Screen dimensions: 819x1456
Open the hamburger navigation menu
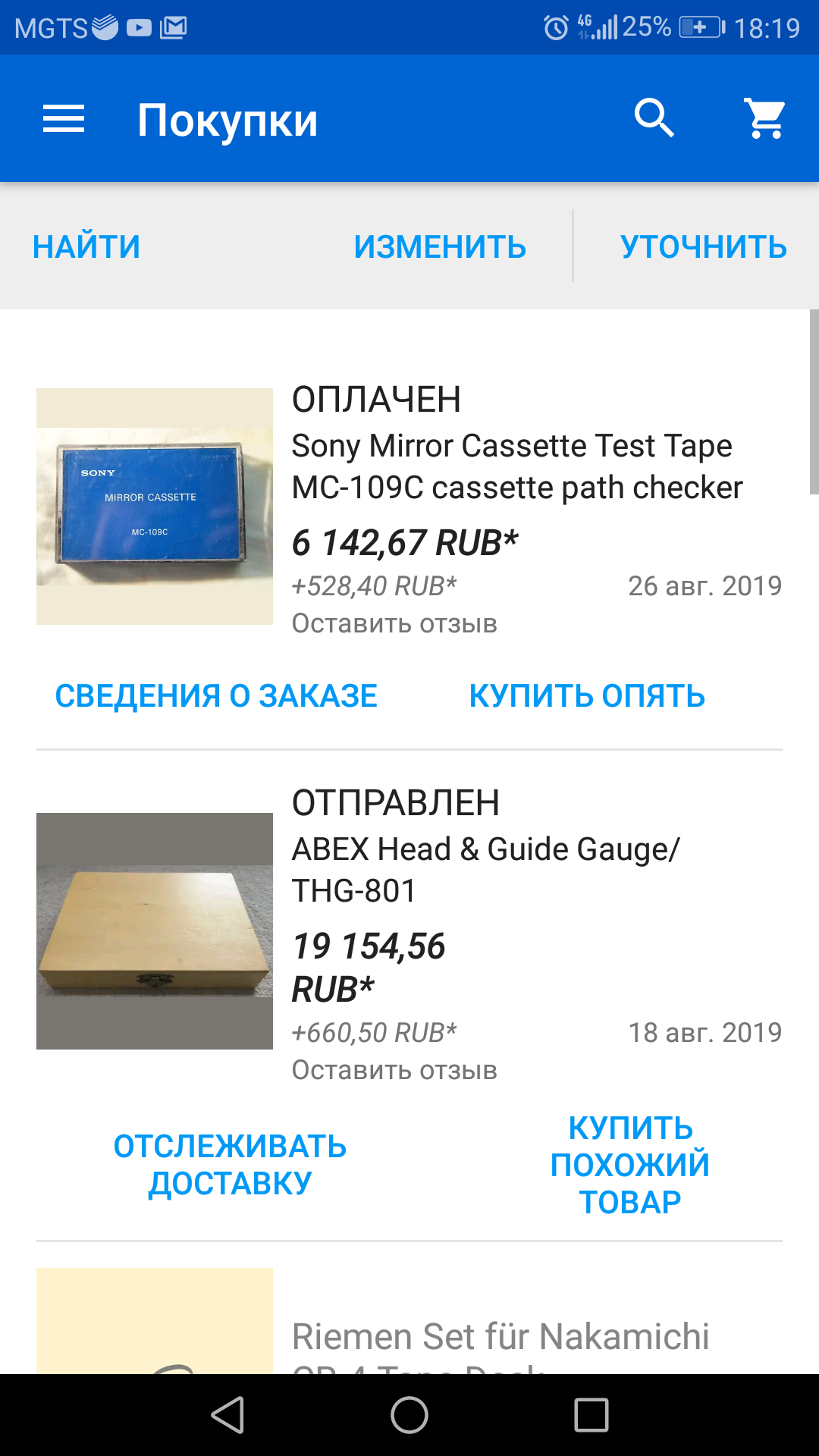click(64, 119)
